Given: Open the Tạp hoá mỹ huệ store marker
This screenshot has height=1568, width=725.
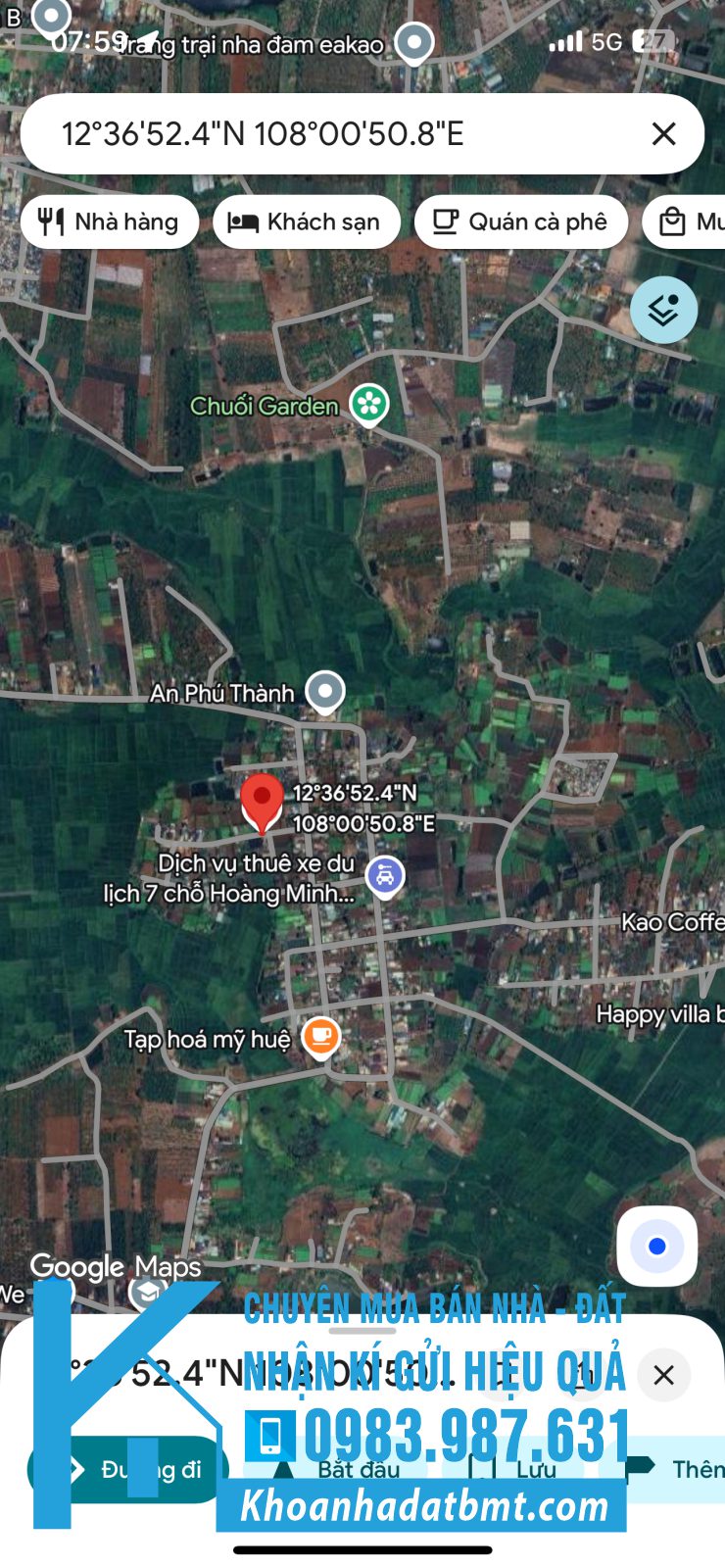Looking at the screenshot, I should coord(322,1035).
